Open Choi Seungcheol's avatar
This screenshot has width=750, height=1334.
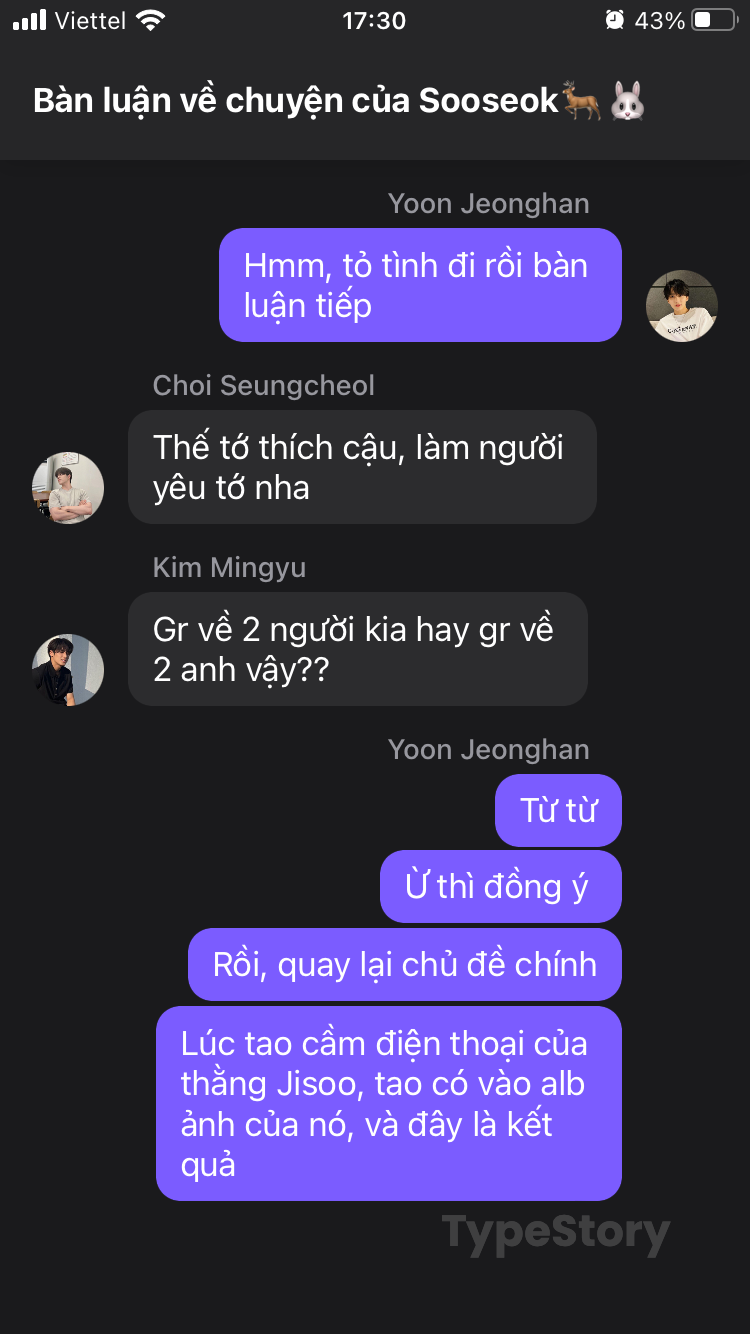68,488
